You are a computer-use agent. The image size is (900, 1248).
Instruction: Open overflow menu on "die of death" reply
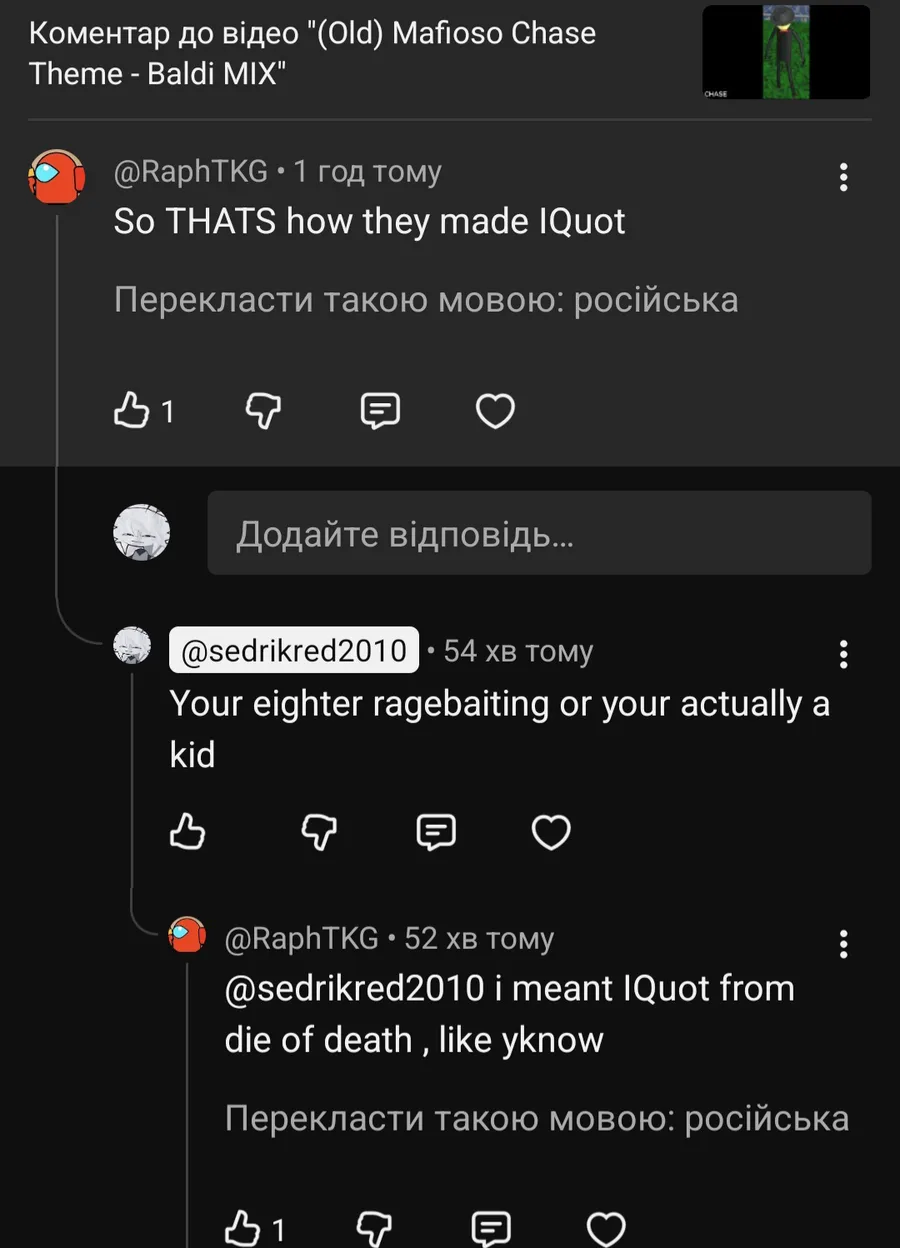[844, 943]
